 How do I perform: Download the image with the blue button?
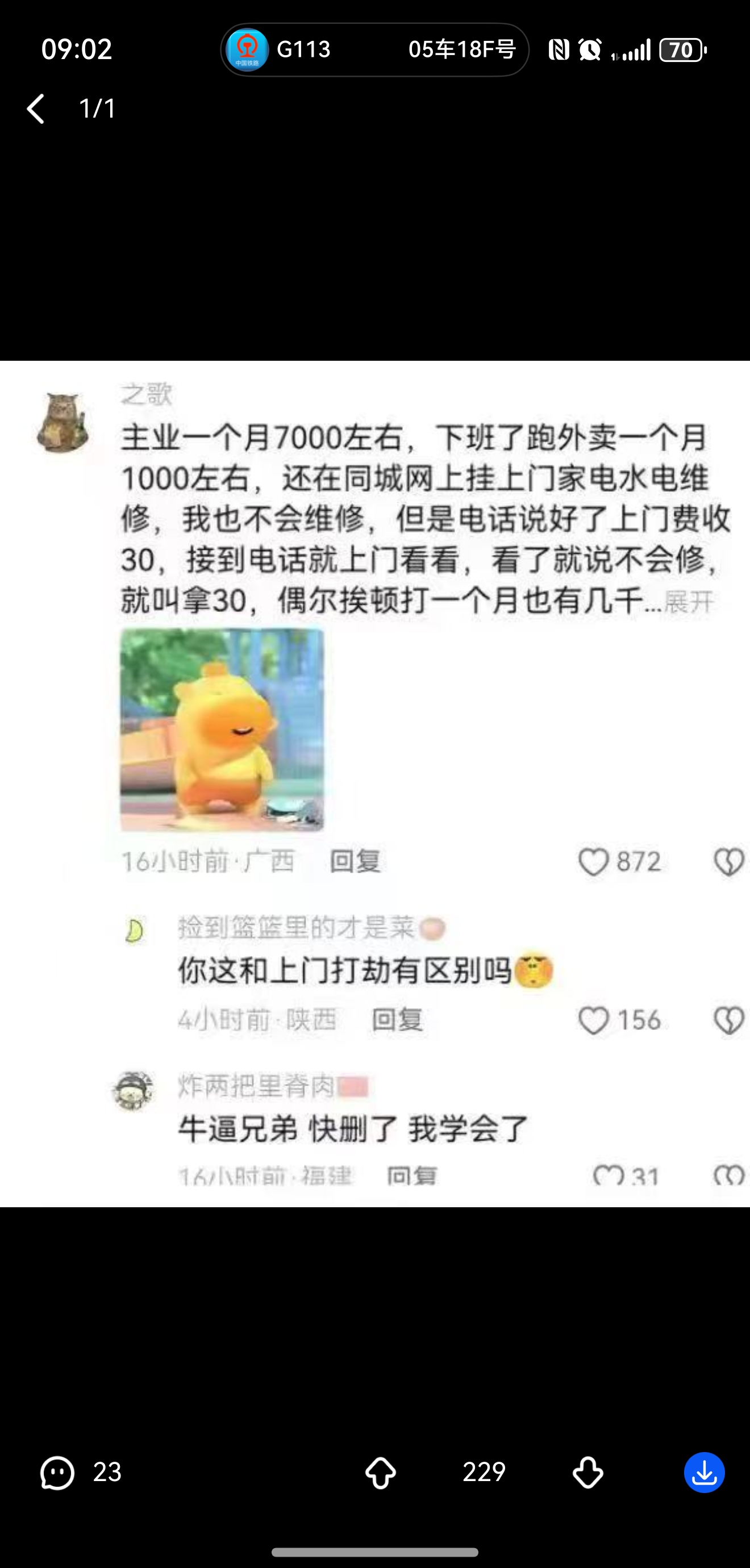pos(705,1473)
